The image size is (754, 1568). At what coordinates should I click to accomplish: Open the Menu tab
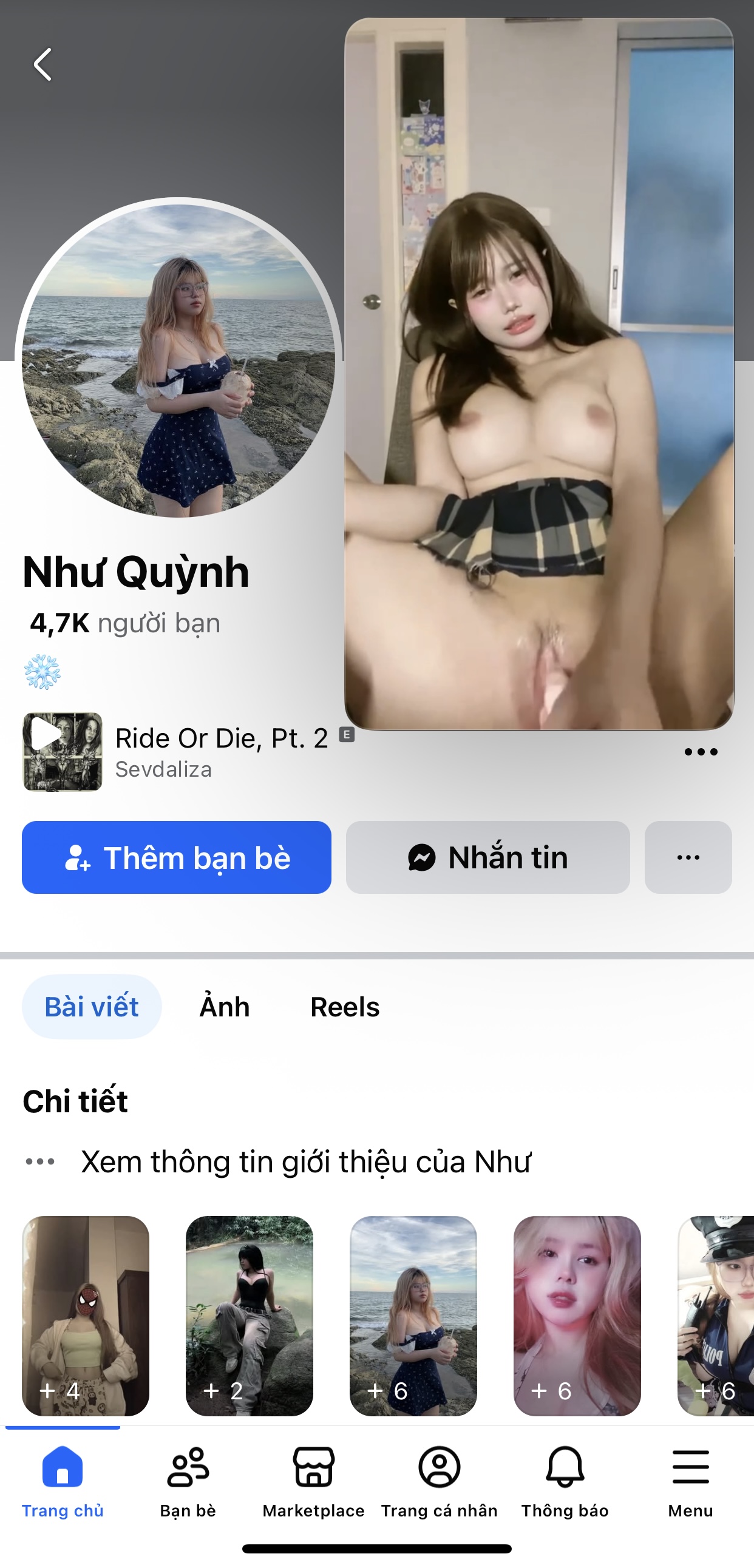pyautogui.click(x=691, y=1482)
